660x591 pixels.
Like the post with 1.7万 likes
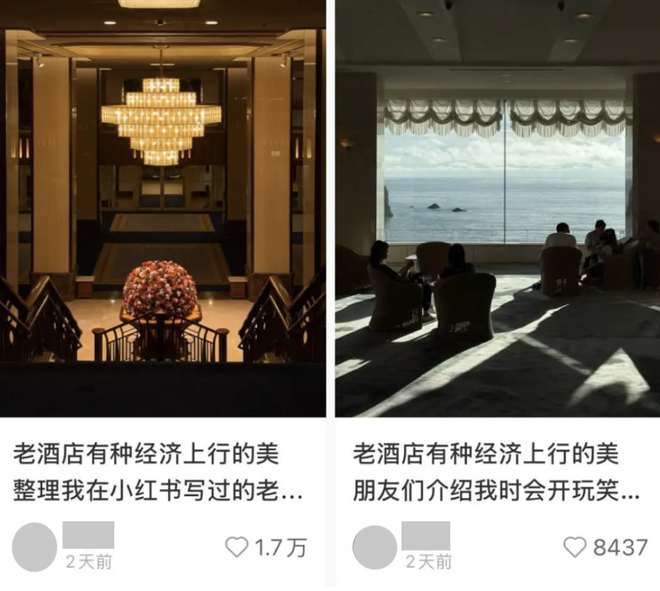(237, 547)
